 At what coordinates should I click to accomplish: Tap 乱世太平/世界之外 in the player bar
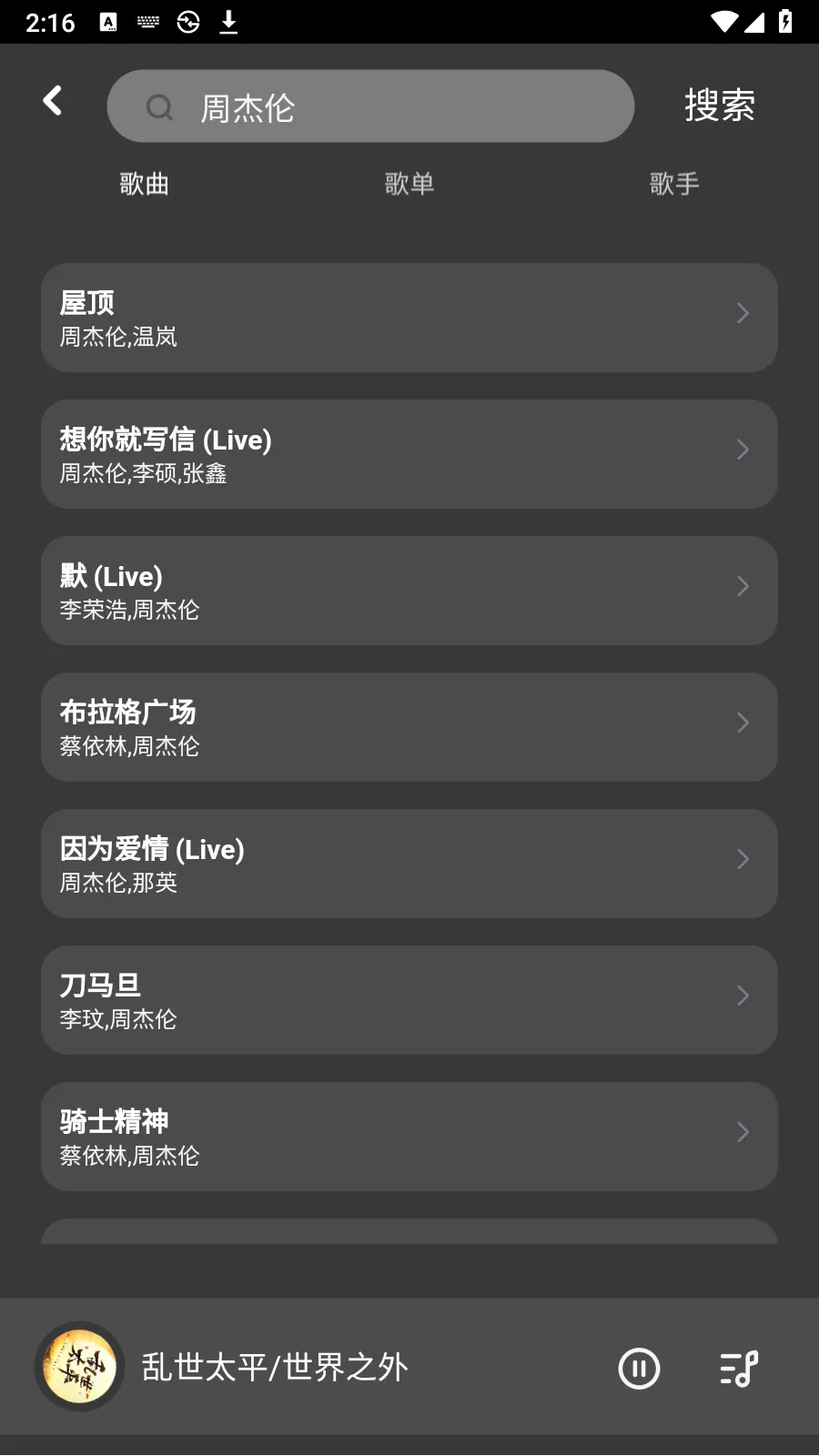(x=273, y=1368)
